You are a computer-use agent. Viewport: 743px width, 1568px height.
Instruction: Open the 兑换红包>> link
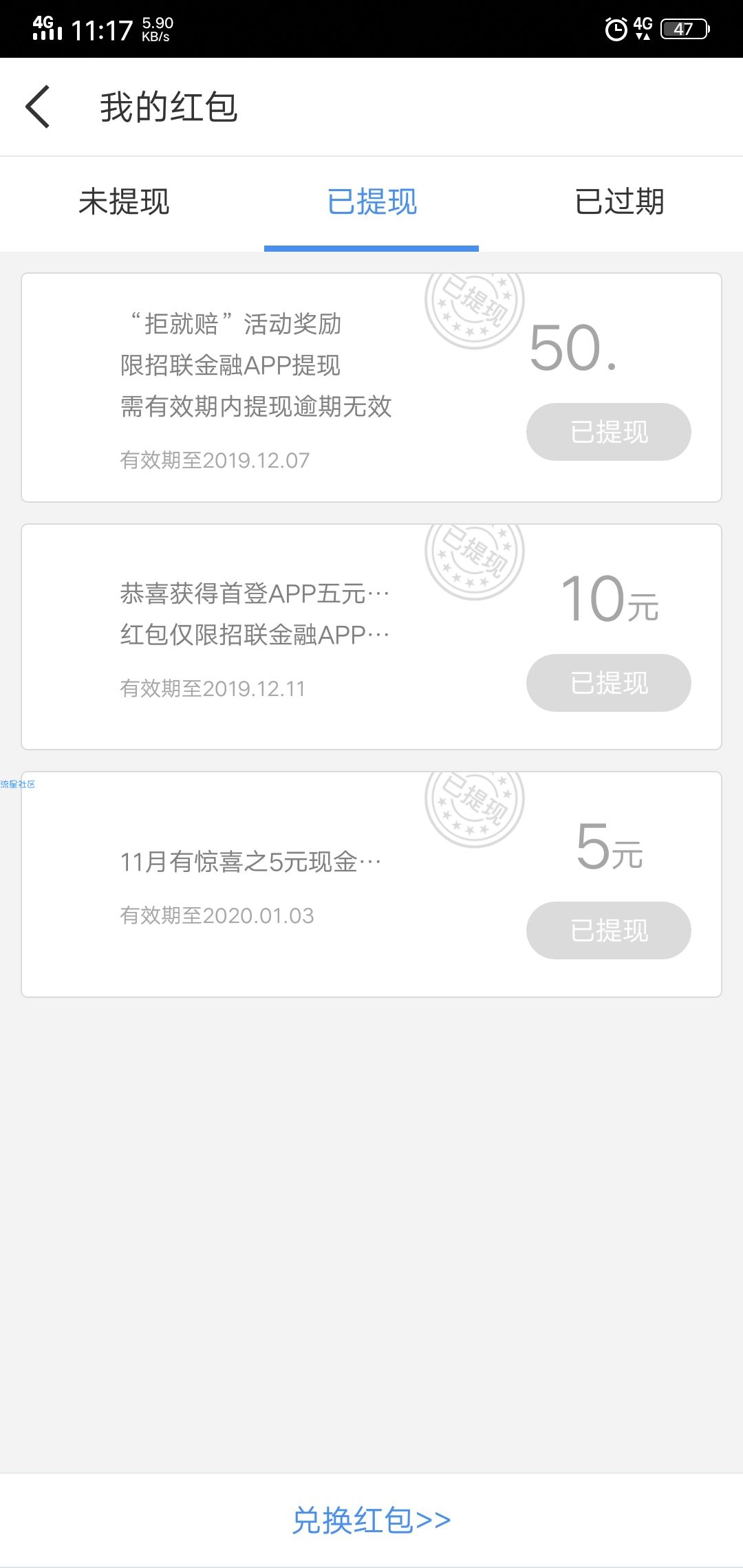[371, 1520]
